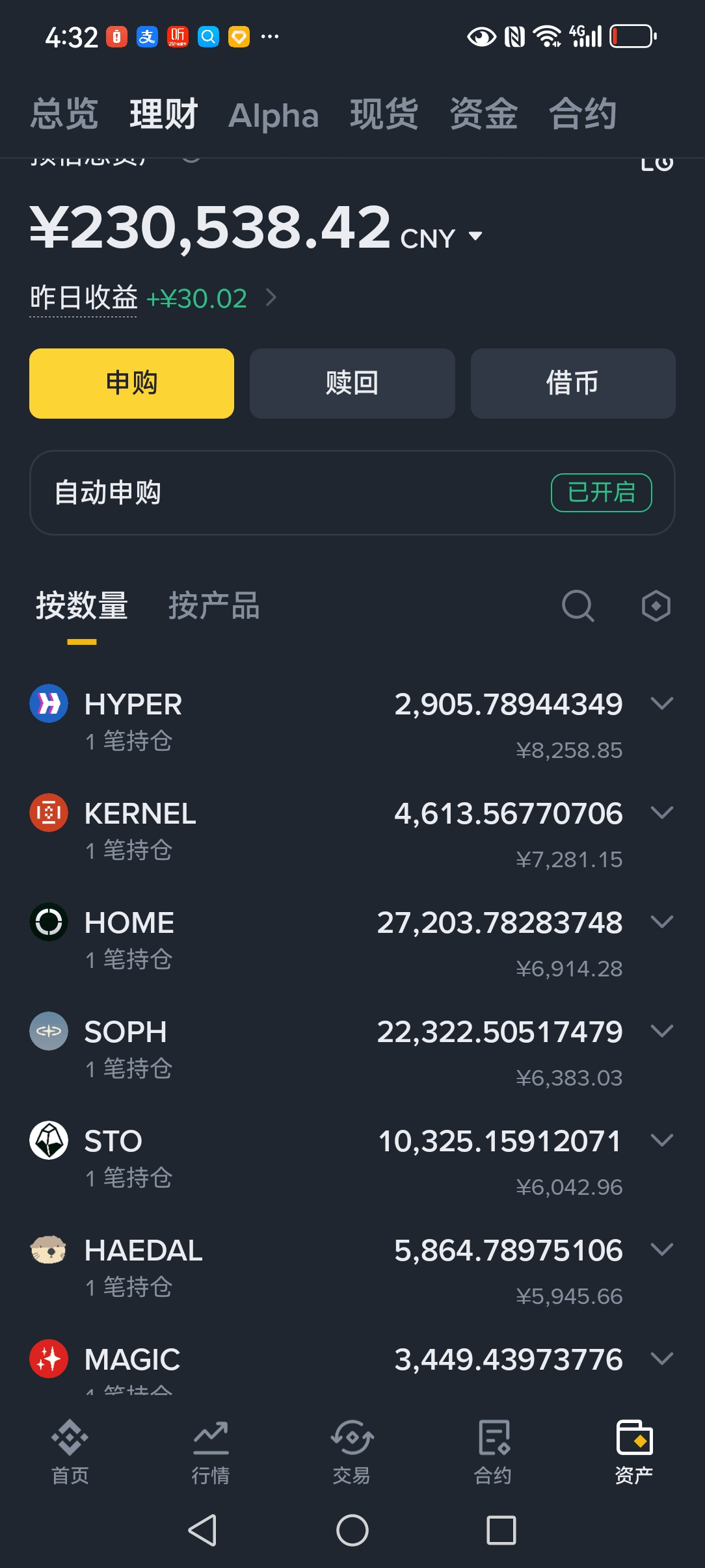This screenshot has height=1568, width=705.
Task: Switch to the 总览 tab
Action: click(x=64, y=114)
